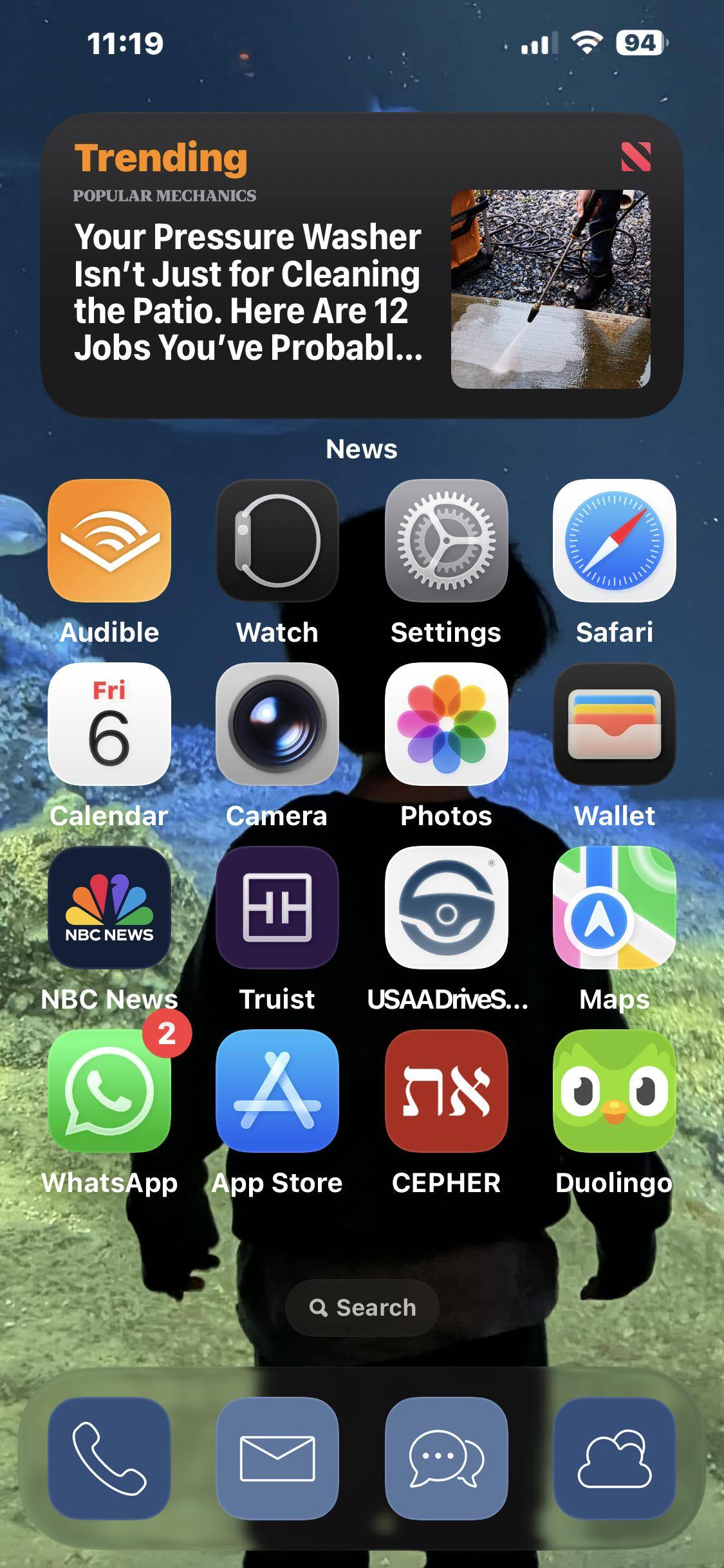This screenshot has width=724, height=1568.
Task: Launch NBC News
Action: pos(109,908)
